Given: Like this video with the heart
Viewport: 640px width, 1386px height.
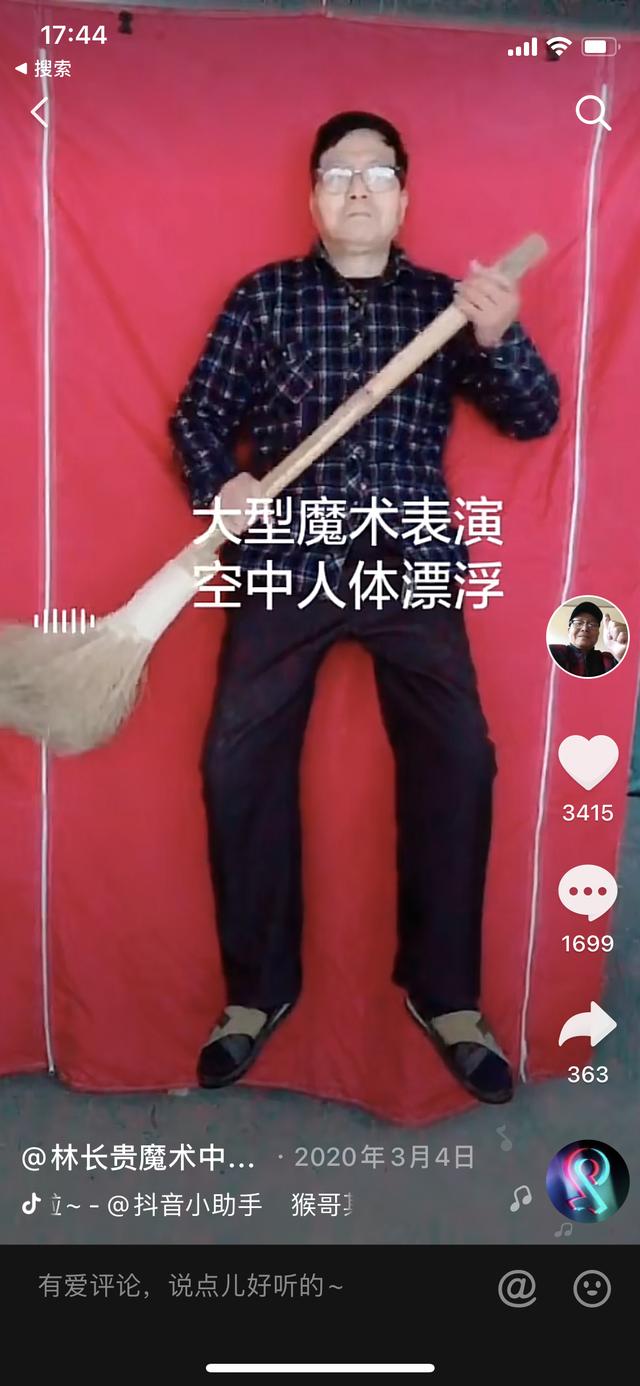Looking at the screenshot, I should coord(588,762).
